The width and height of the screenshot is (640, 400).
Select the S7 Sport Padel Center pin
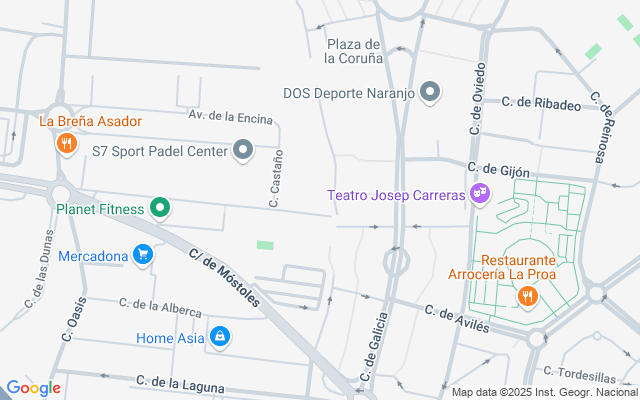[x=243, y=152]
